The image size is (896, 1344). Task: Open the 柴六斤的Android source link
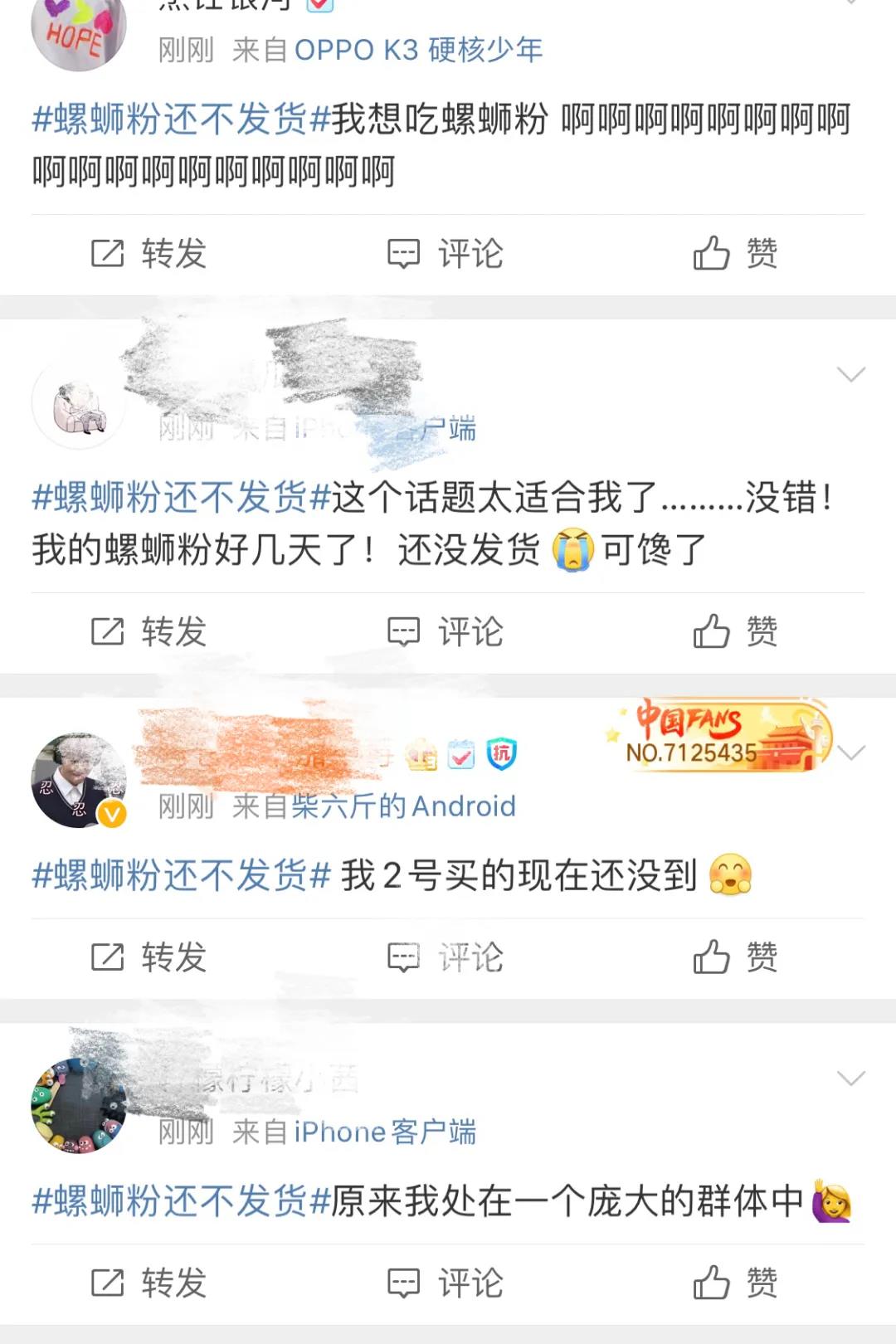point(404,806)
